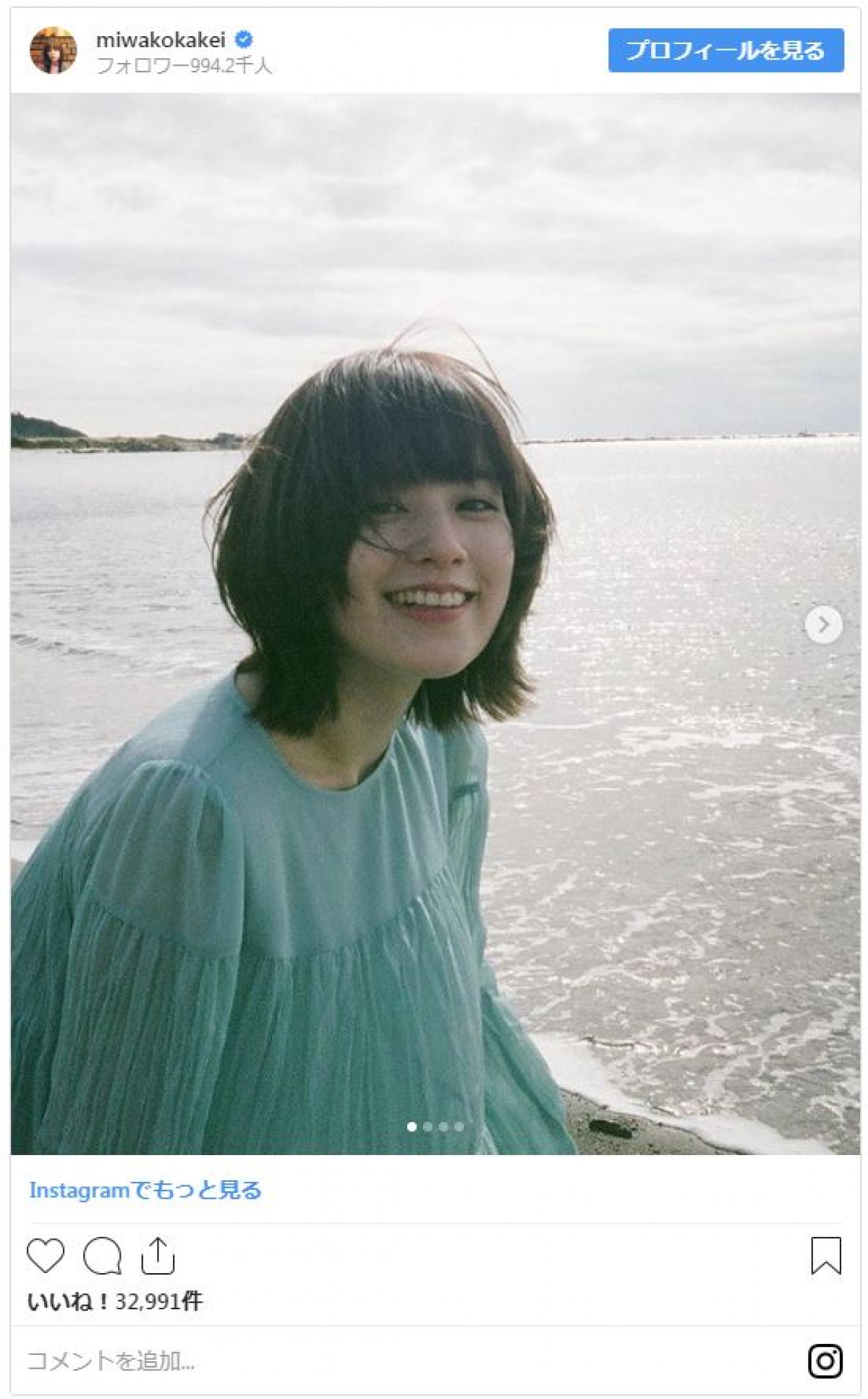The image size is (868, 1399).
Task: Open miwakokakei's profile picture
Action: pos(53,51)
